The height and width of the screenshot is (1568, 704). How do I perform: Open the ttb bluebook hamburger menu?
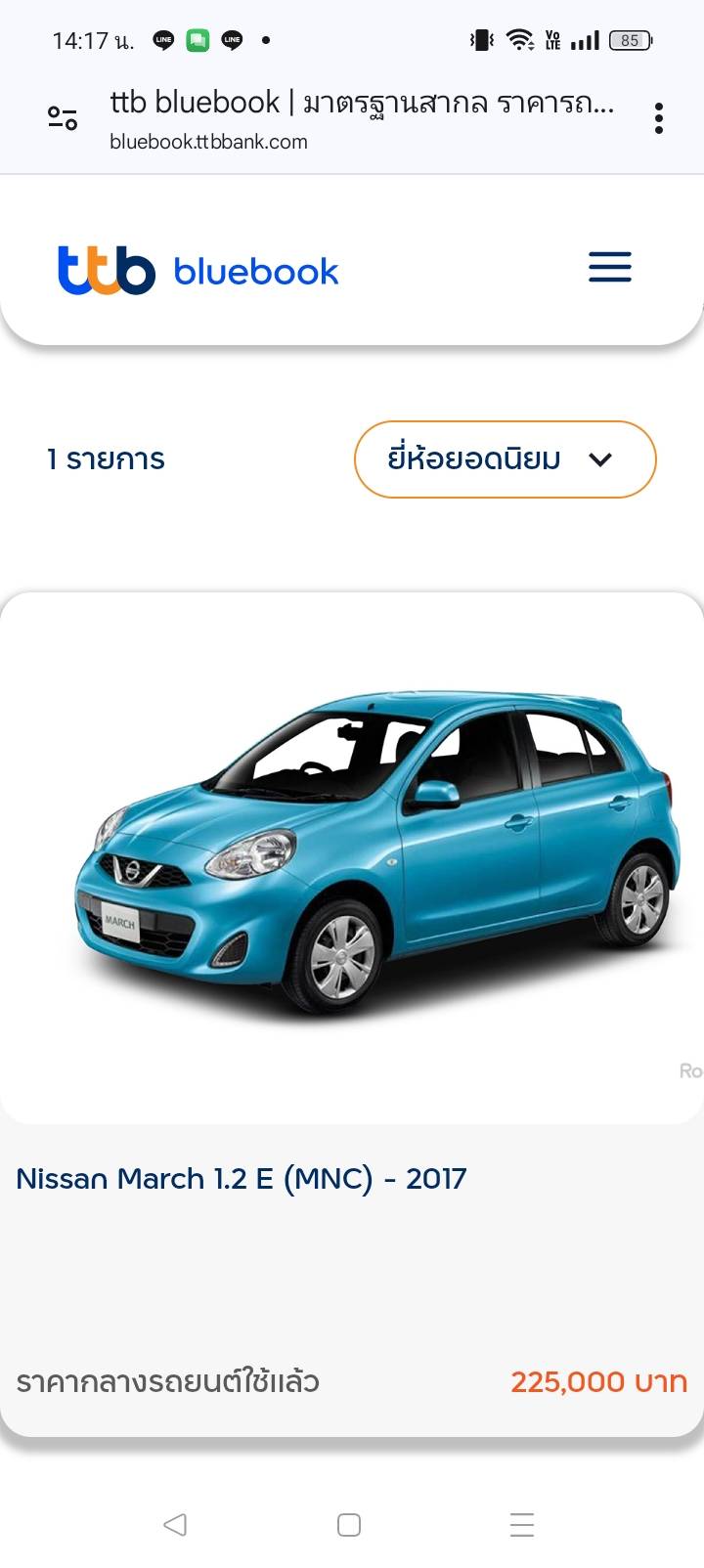tap(610, 267)
